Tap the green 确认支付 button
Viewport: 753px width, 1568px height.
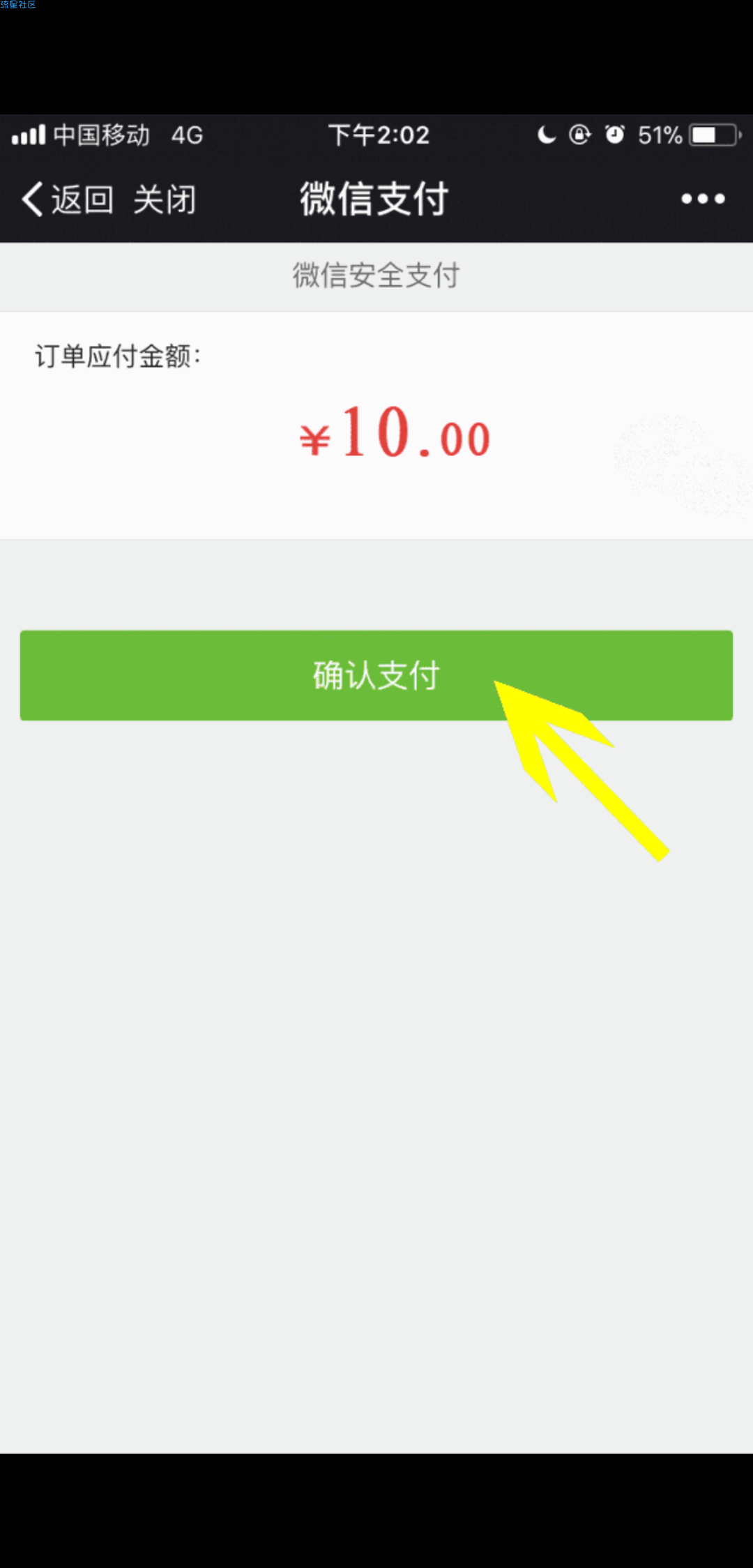tap(376, 675)
